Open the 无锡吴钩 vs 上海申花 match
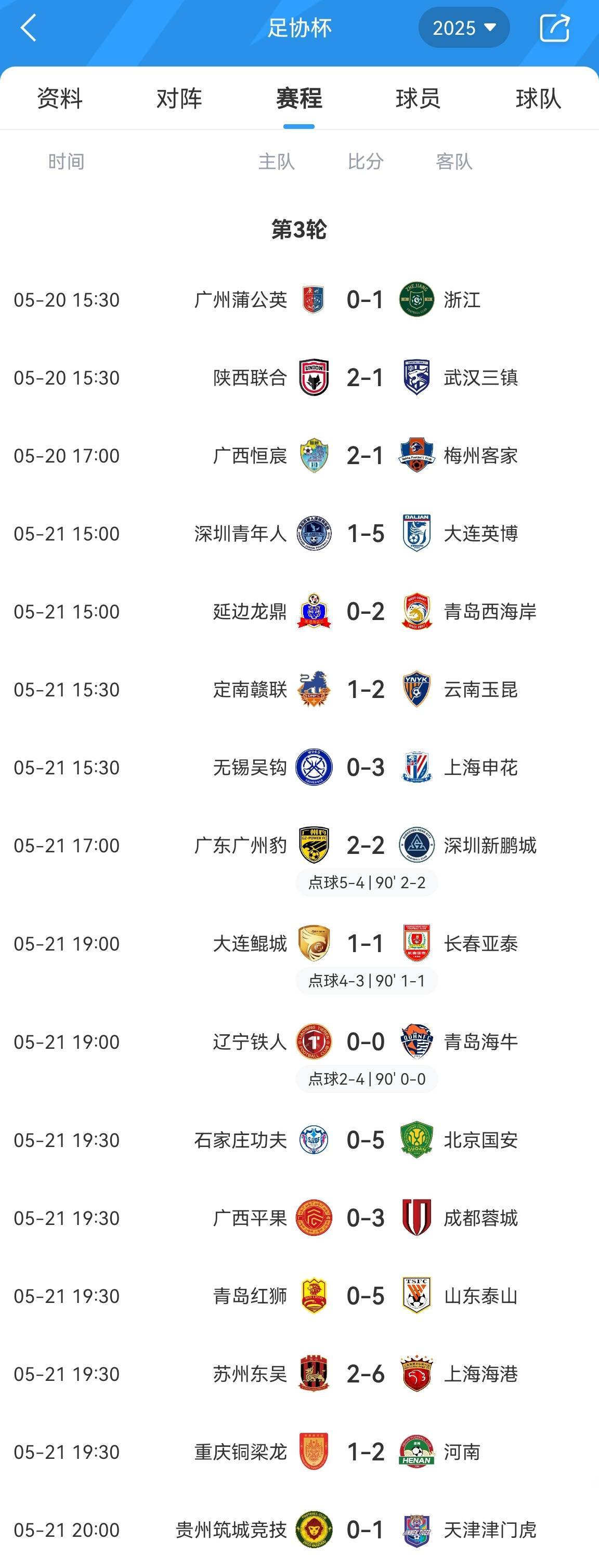The image size is (599, 1568). [364, 767]
